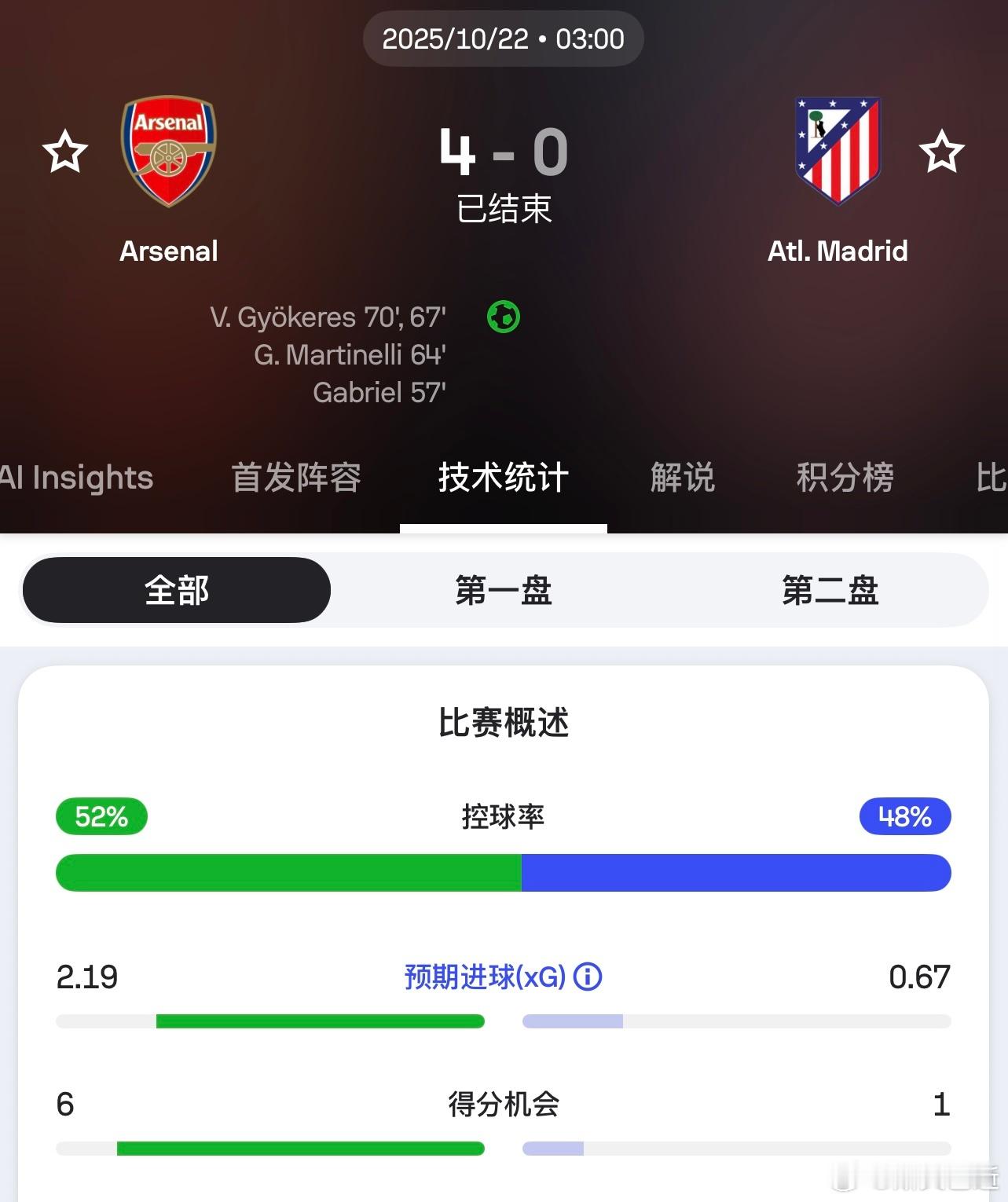This screenshot has width=1008, height=1202.
Task: Switch to the 首发阵容 tab
Action: pyautogui.click(x=296, y=478)
